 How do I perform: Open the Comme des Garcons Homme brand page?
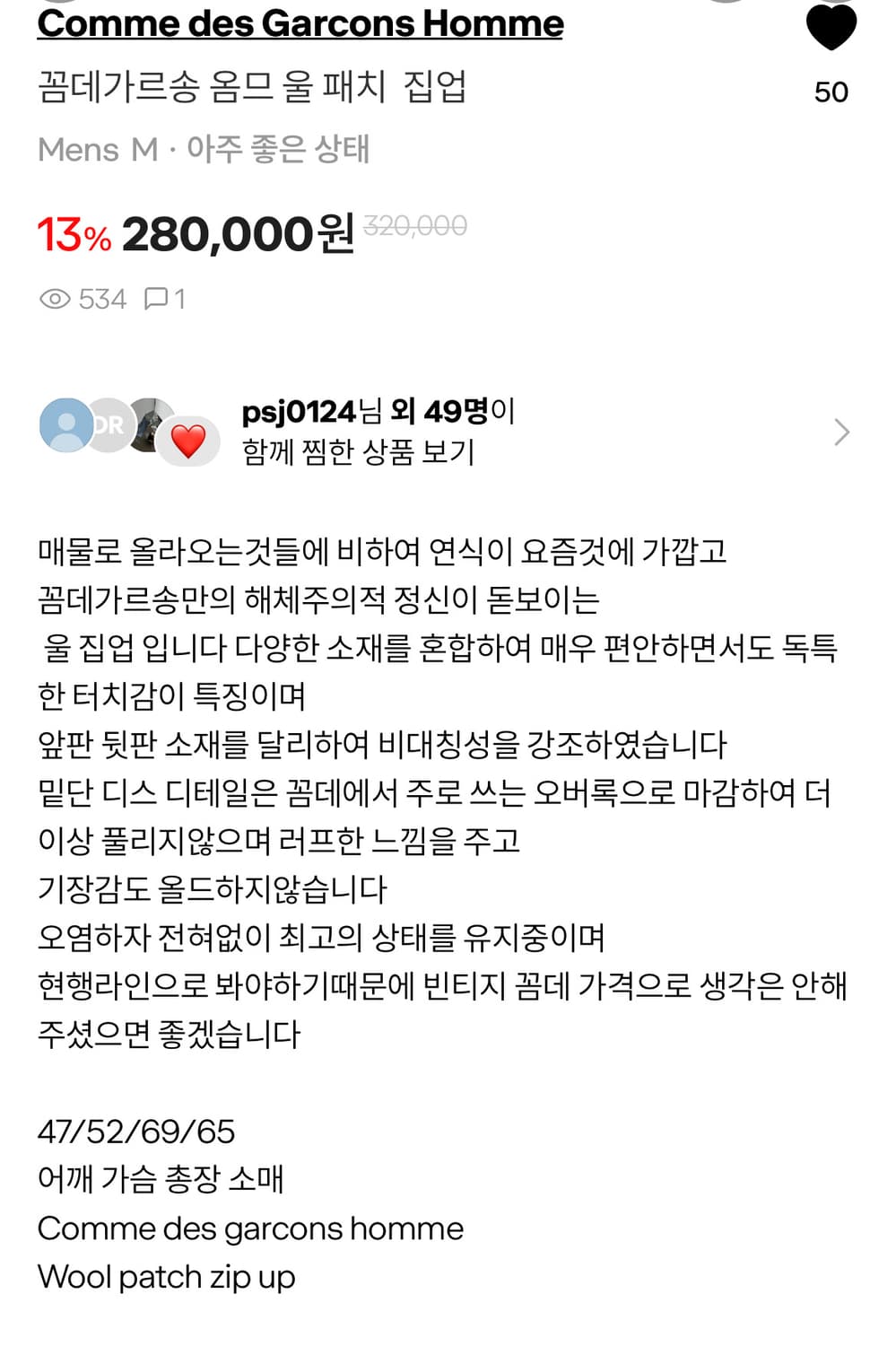(x=299, y=24)
